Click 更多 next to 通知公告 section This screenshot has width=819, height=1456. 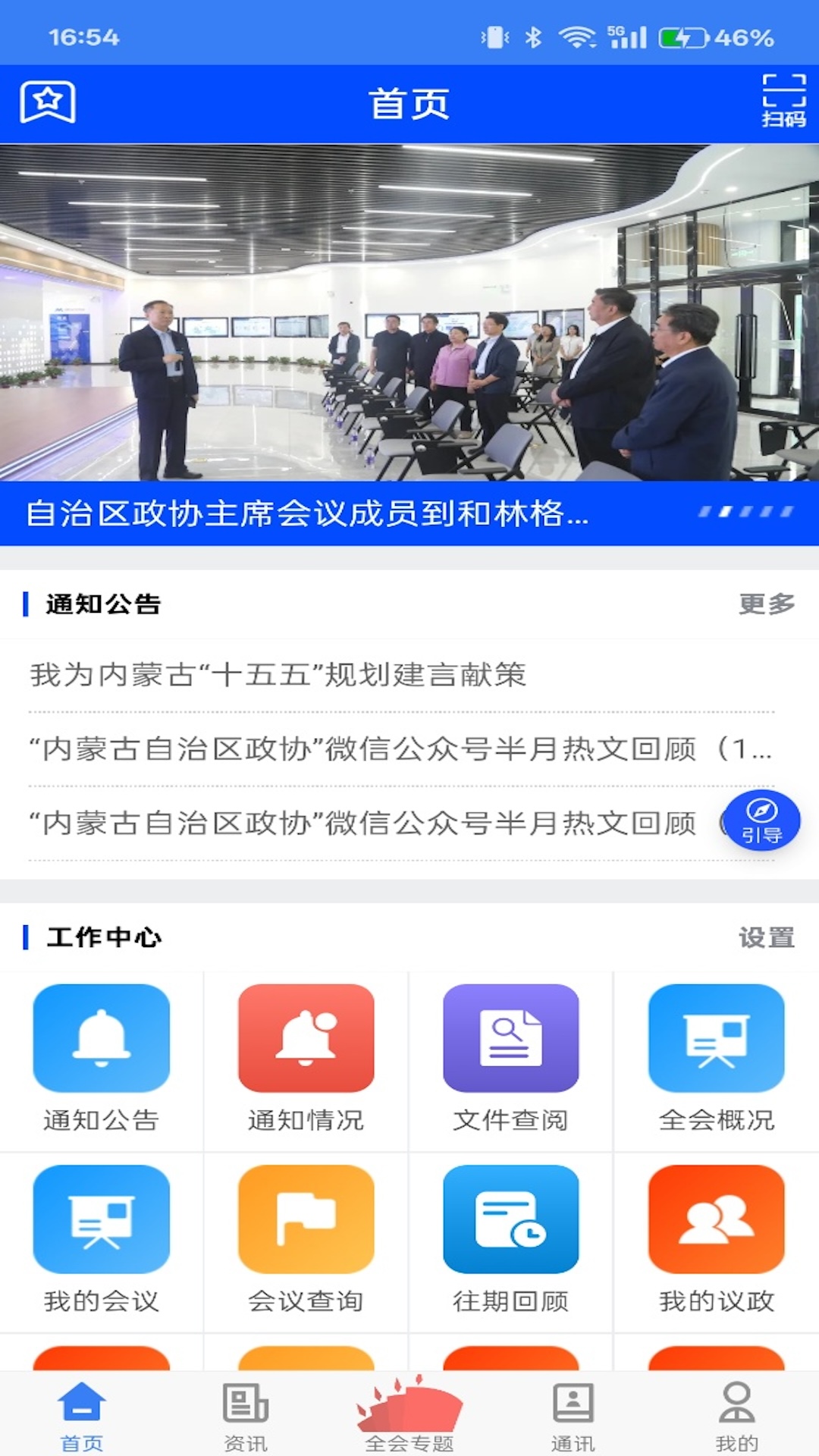pyautogui.click(x=766, y=605)
